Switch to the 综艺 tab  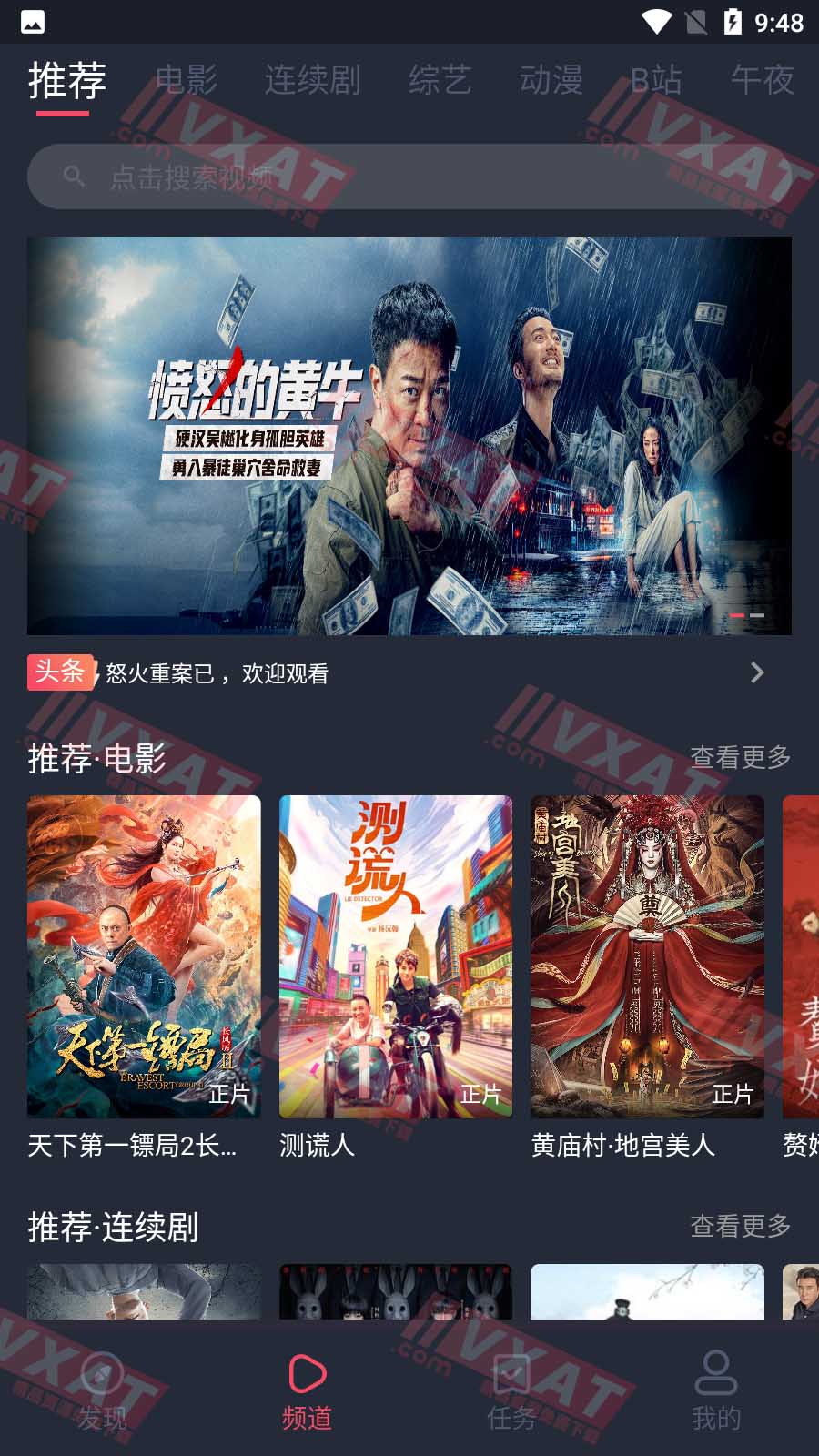tap(440, 82)
